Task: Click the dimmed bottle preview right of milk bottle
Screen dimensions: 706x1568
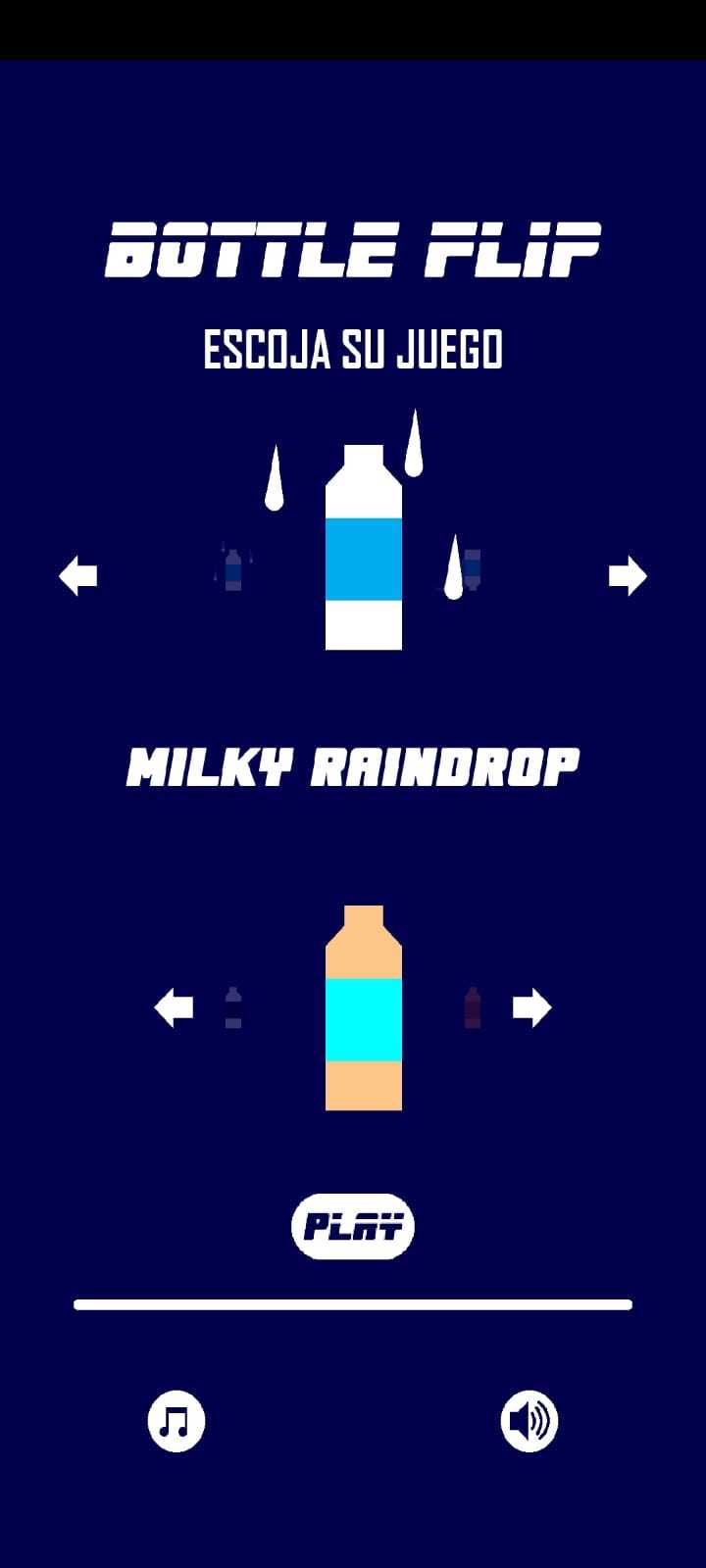Action: [x=472, y=568]
